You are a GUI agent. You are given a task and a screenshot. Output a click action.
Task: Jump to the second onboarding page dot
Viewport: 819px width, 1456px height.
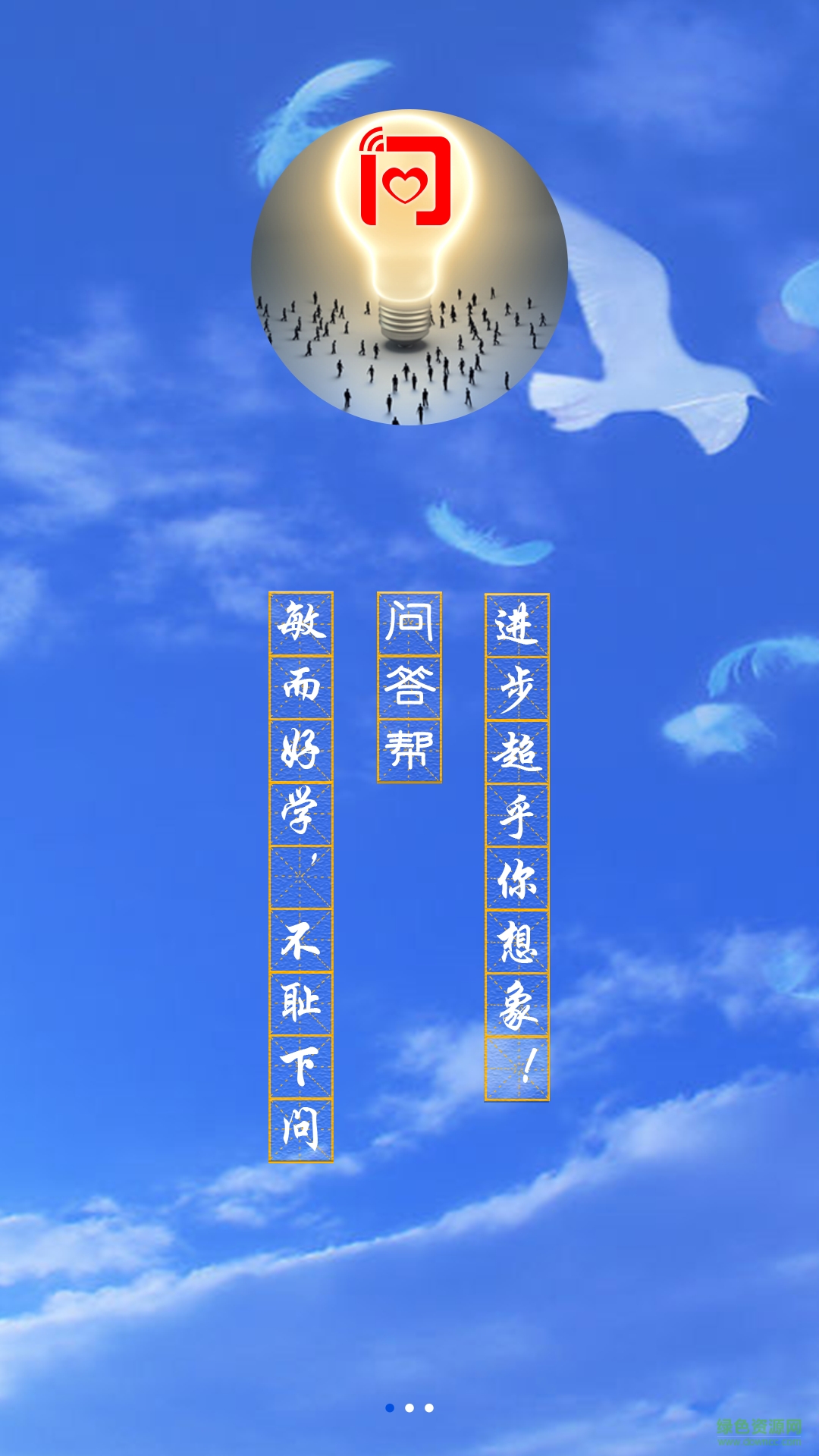click(409, 1408)
